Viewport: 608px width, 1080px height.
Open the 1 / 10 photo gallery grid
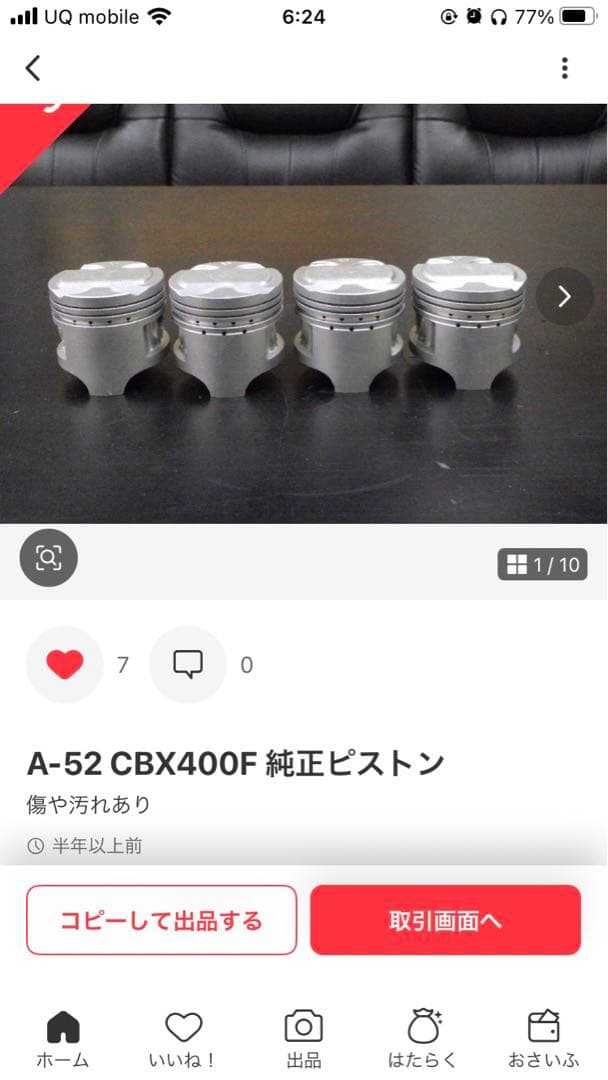tap(543, 565)
